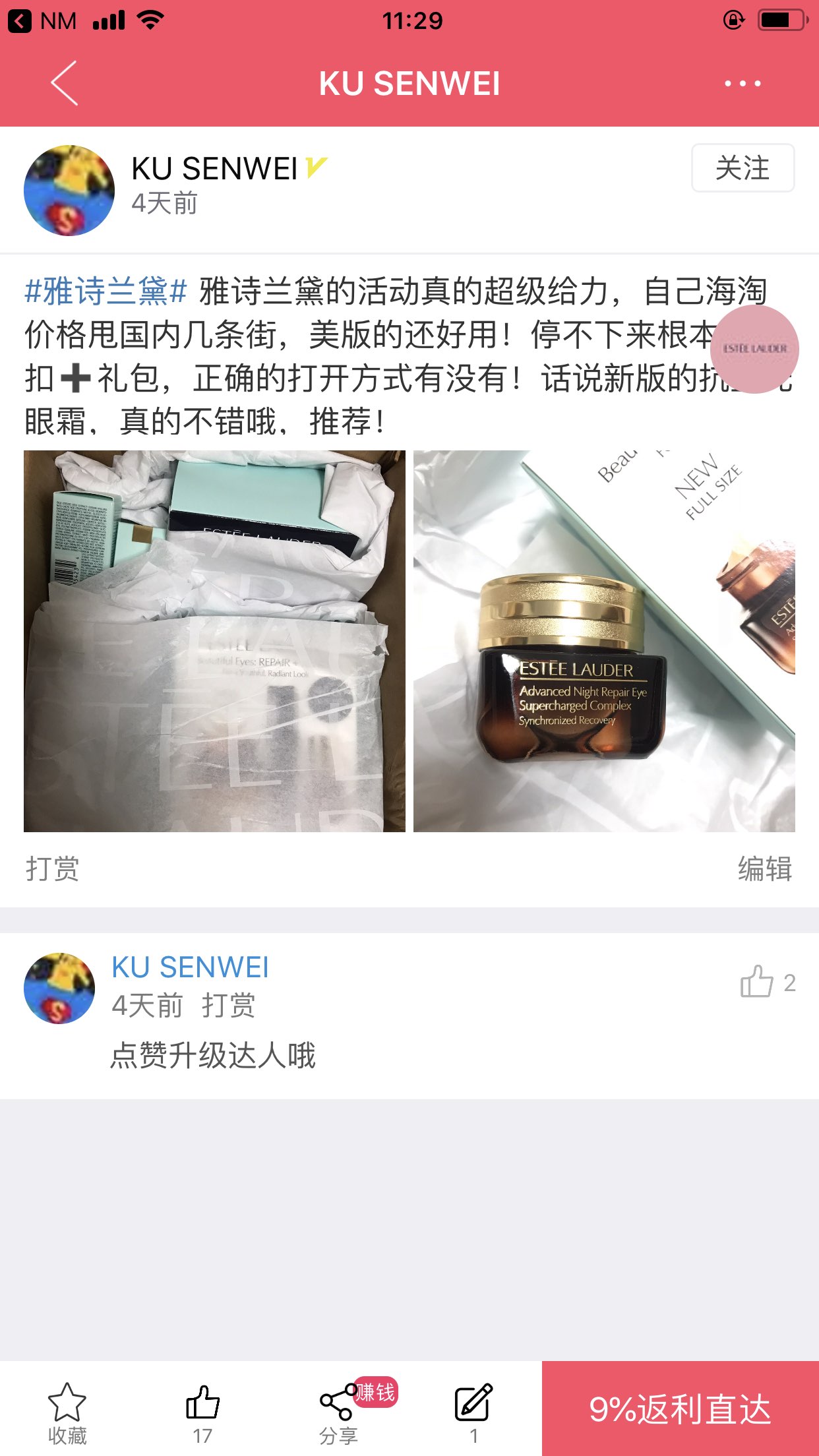Go back using the top-left arrow

[65, 83]
